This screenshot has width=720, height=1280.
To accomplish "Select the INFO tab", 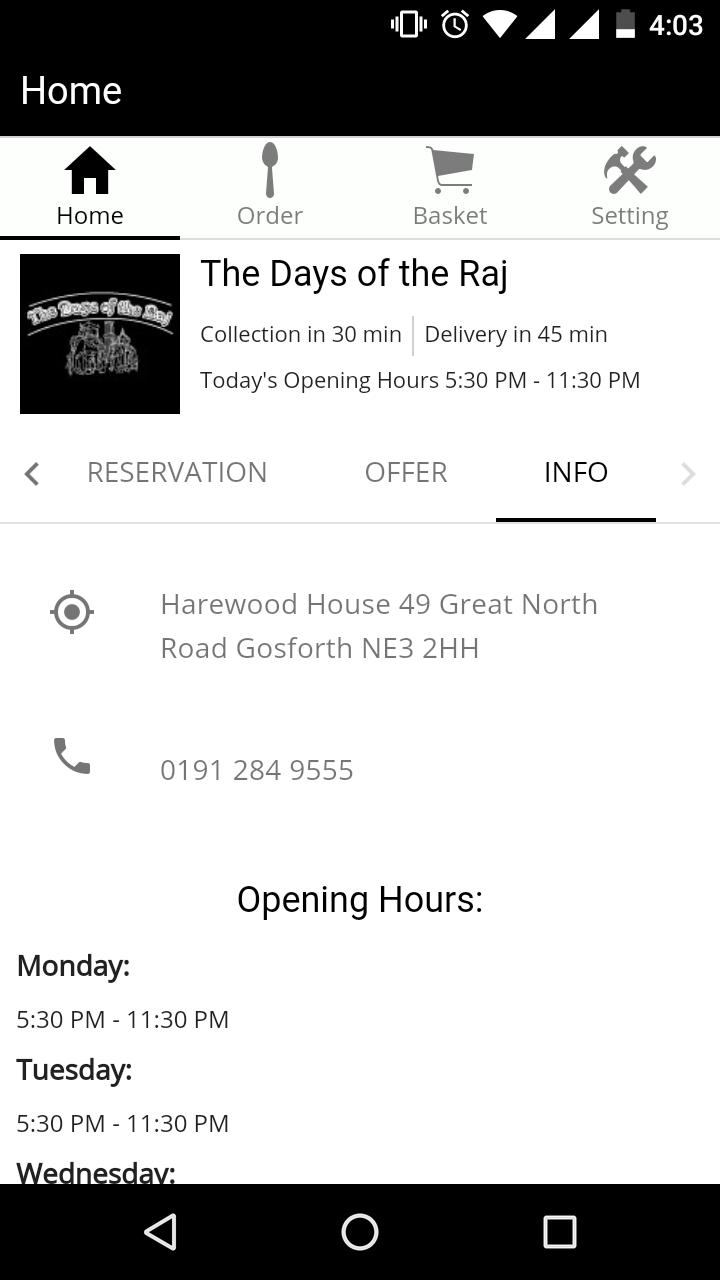I will [576, 472].
